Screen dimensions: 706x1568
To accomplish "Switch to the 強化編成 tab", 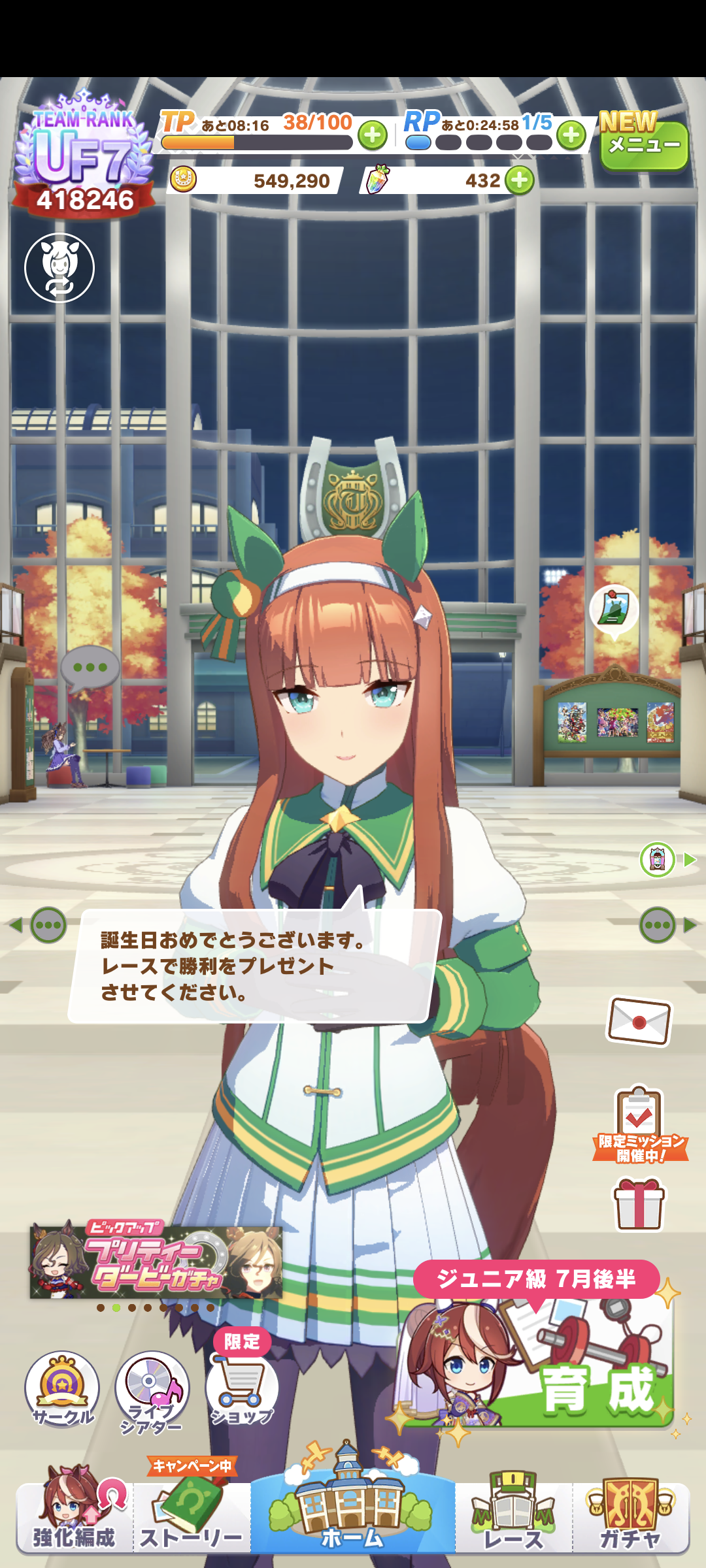I will click(x=74, y=1517).
